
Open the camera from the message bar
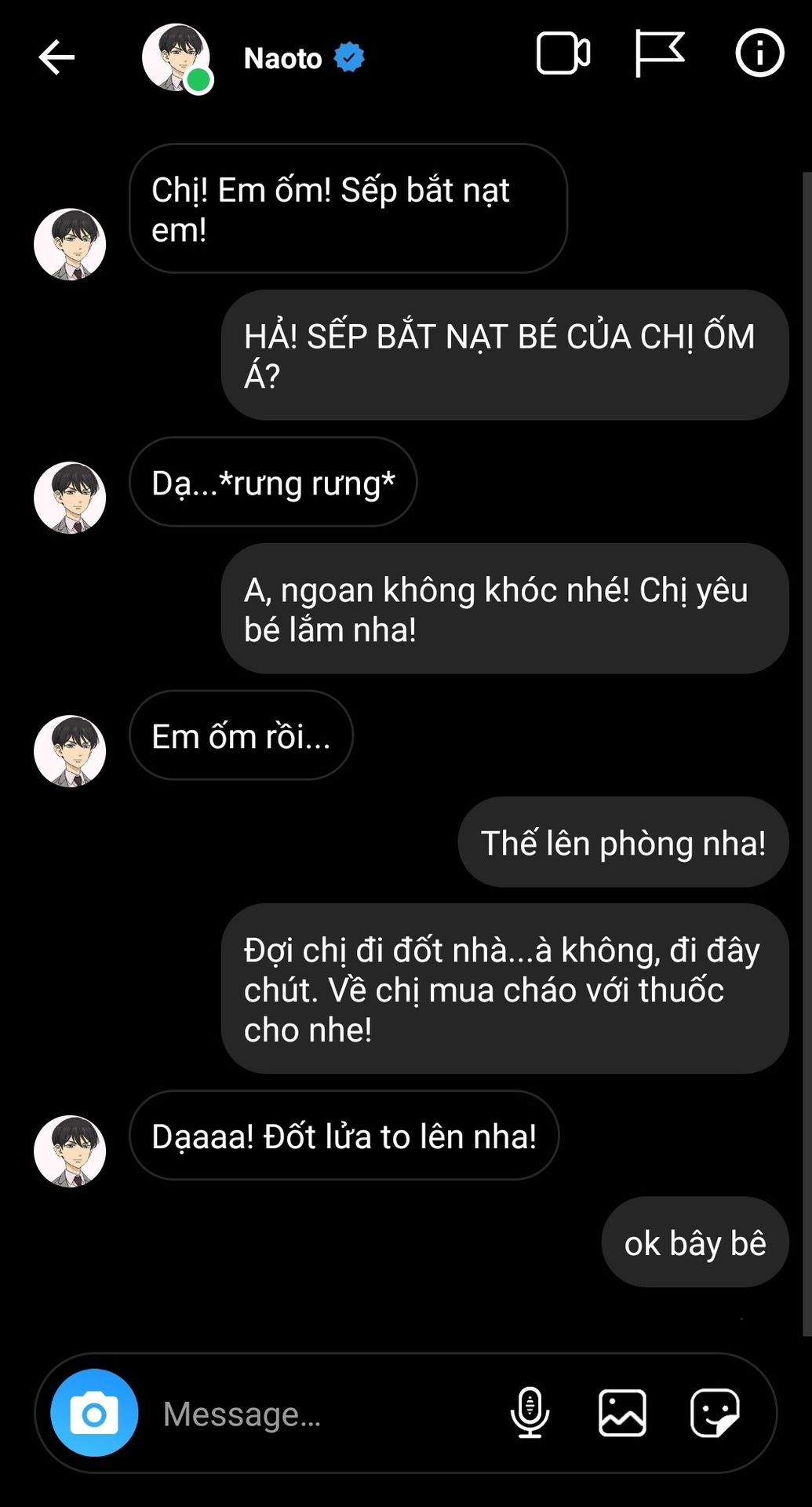pos(94,1413)
